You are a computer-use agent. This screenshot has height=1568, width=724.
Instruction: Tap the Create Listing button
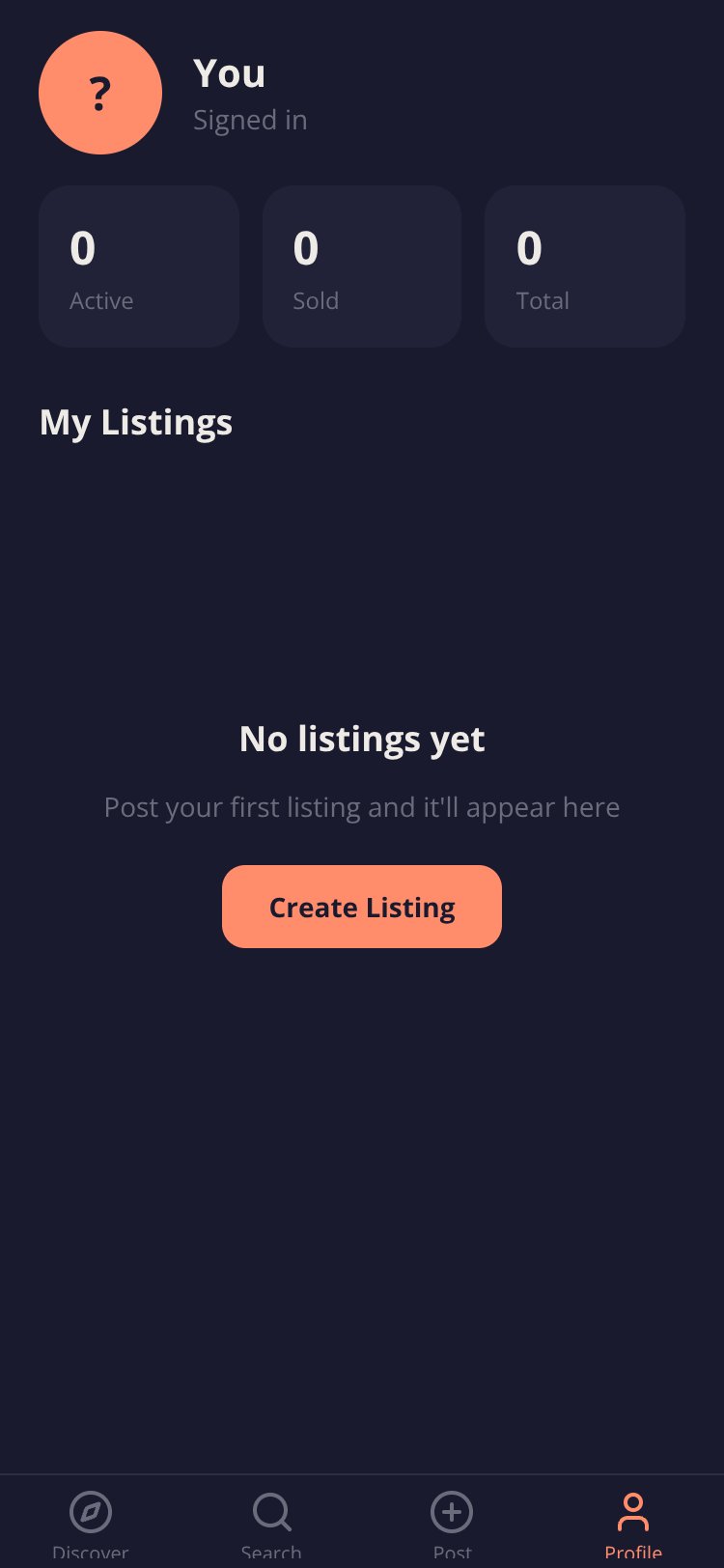(362, 907)
